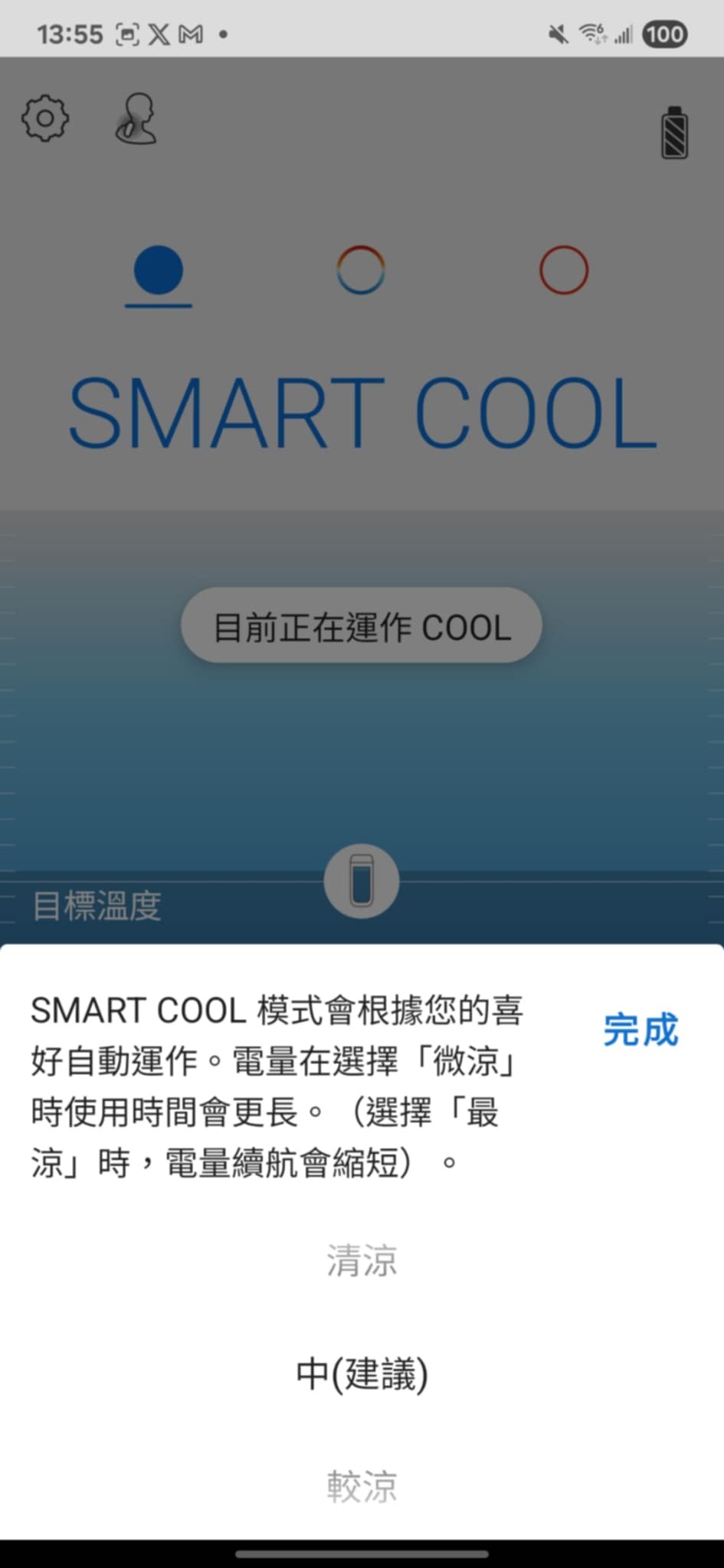
Task: Open the settings gear
Action: tap(45, 118)
